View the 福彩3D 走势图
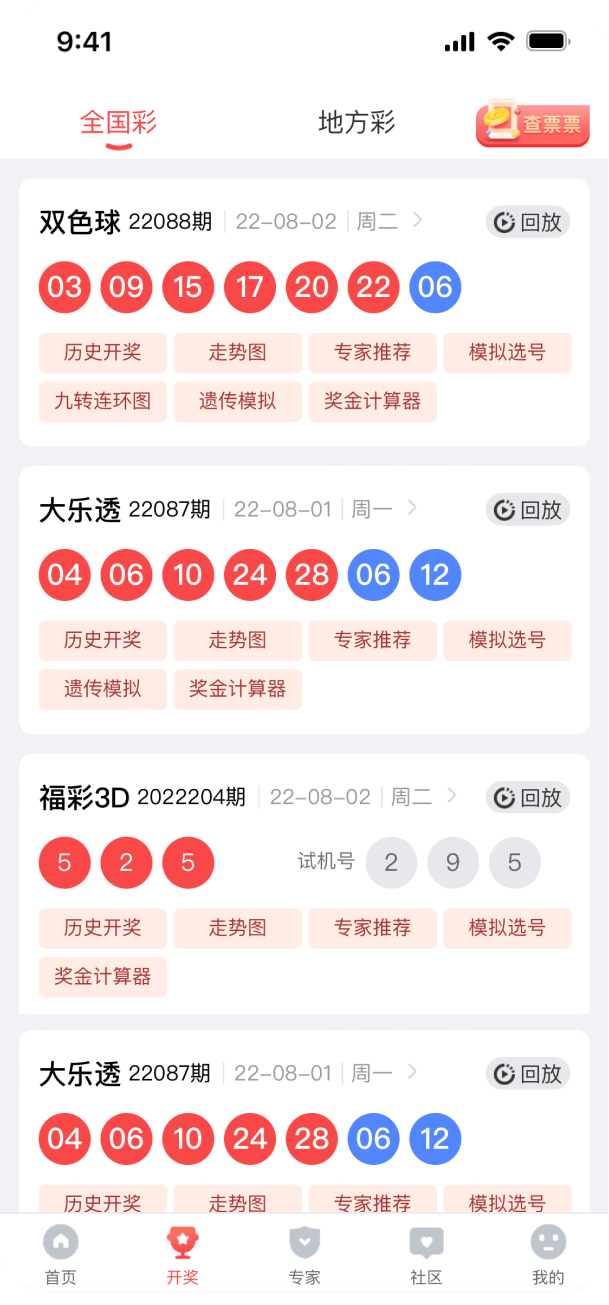 (237, 928)
